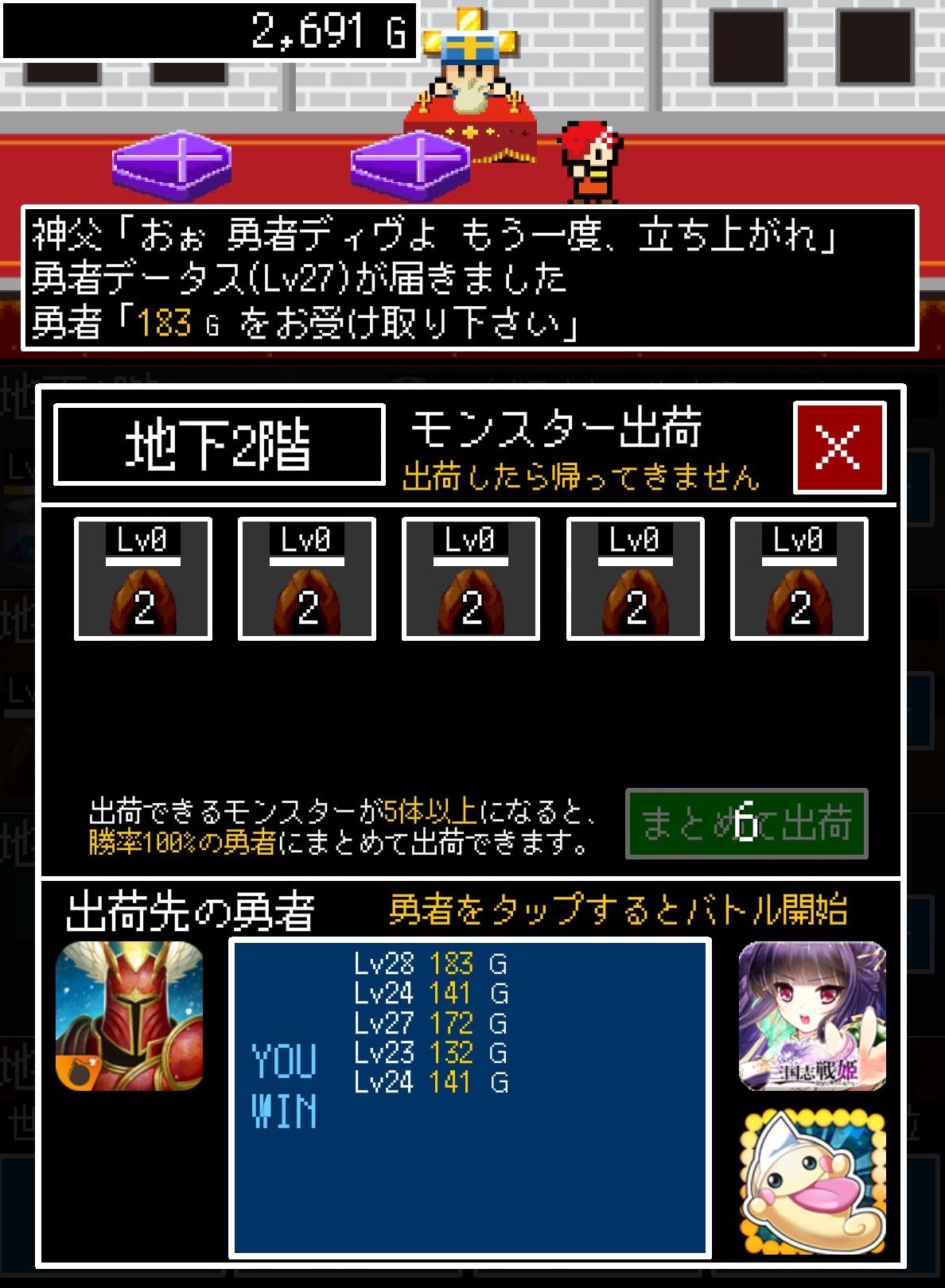Image resolution: width=945 pixels, height=1288 pixels.
Task: Select the first Lv0 monster tile
Action: point(143,579)
